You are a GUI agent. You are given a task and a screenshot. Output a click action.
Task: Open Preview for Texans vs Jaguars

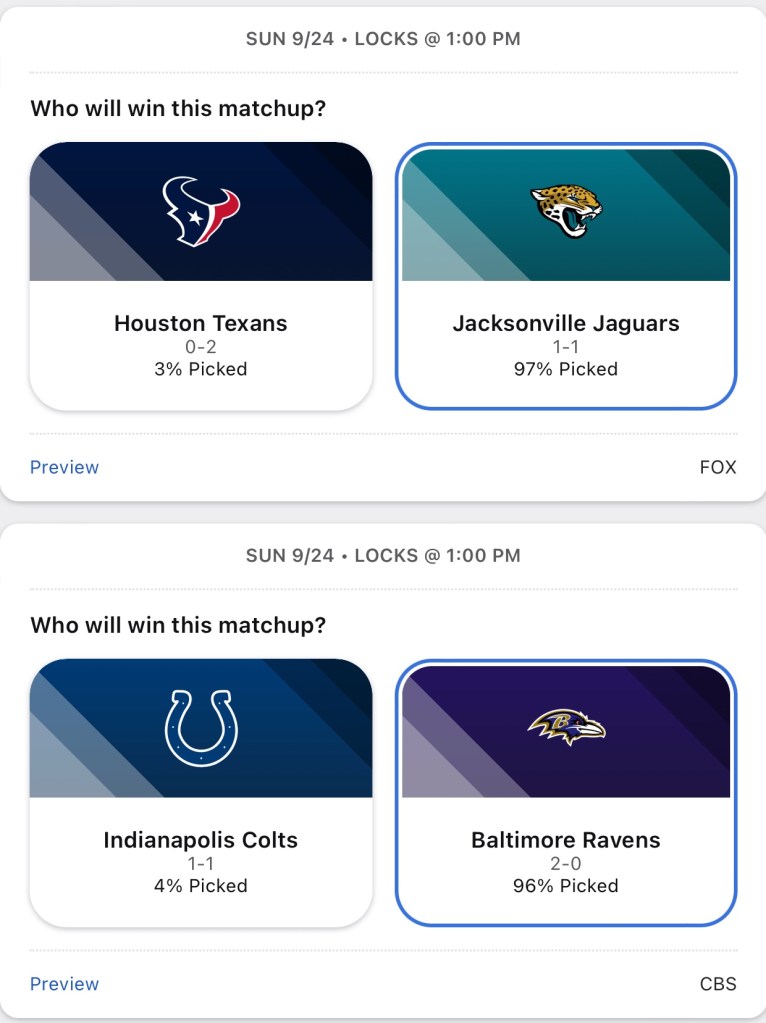64,467
